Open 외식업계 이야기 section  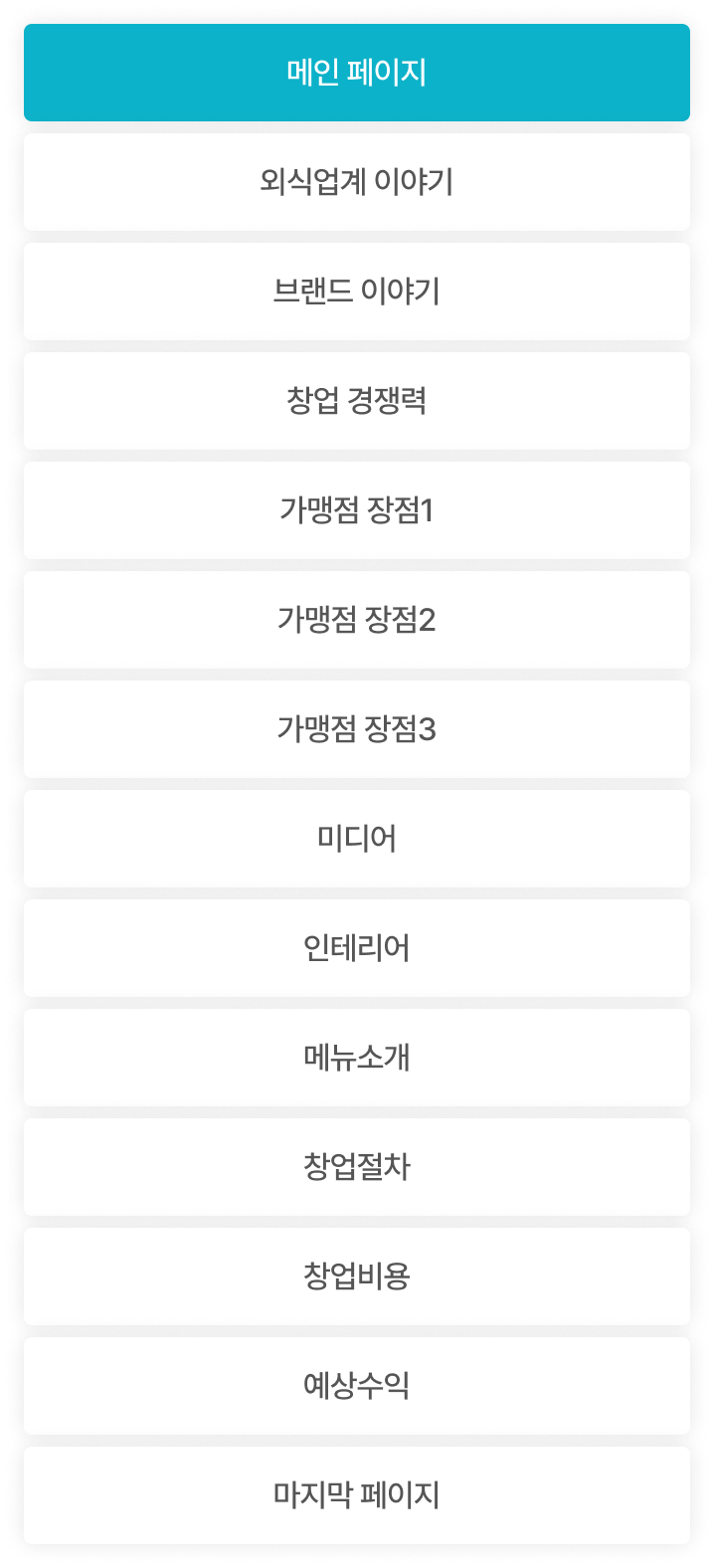point(356,182)
